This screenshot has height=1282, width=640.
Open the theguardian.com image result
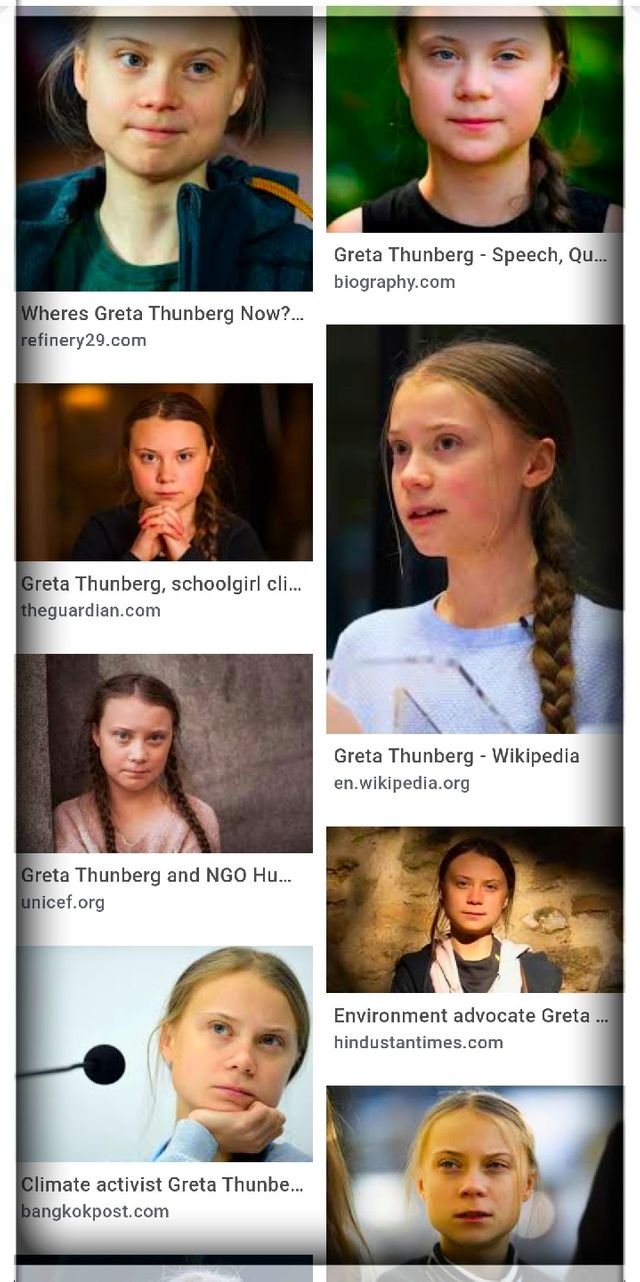tap(164, 472)
